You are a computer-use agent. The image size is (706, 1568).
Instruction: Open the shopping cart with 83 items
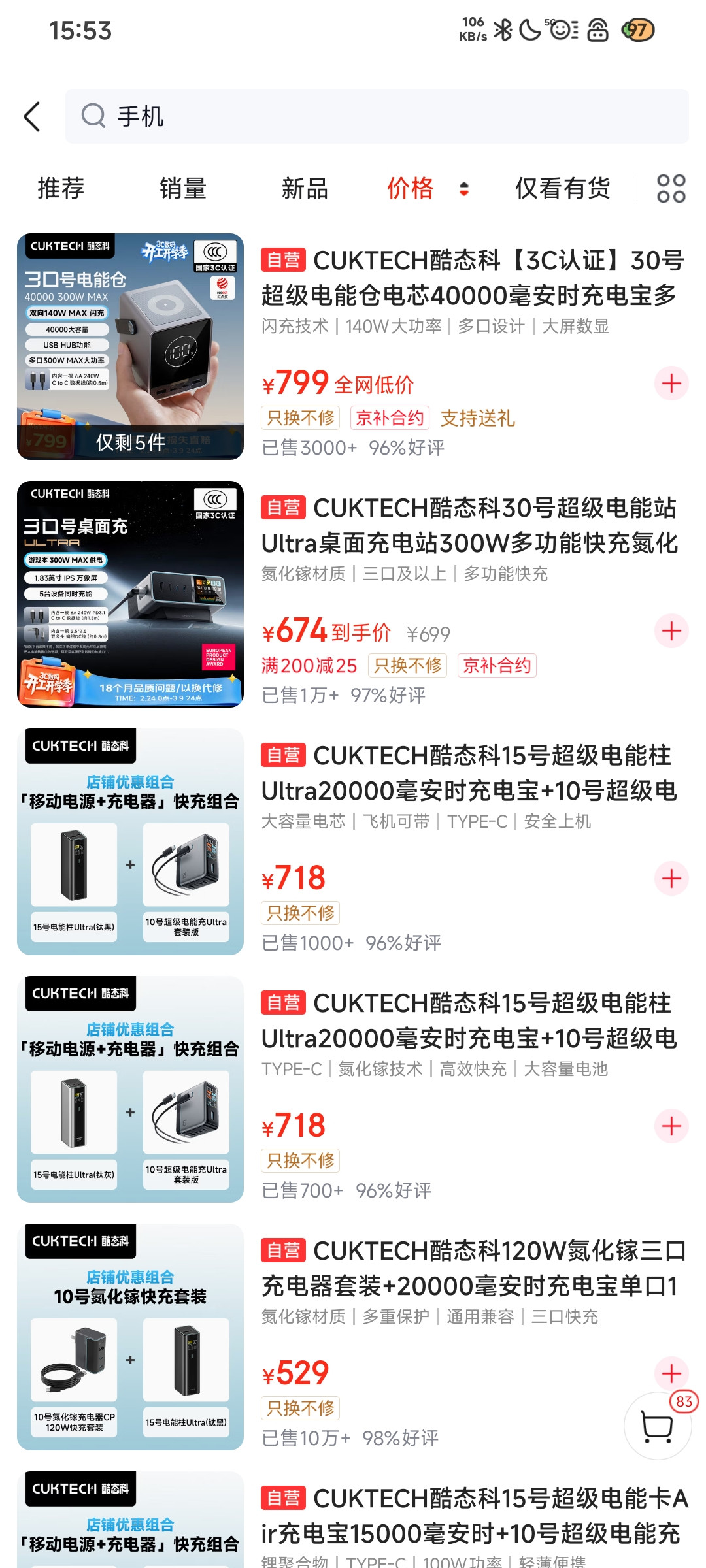pos(657,1426)
